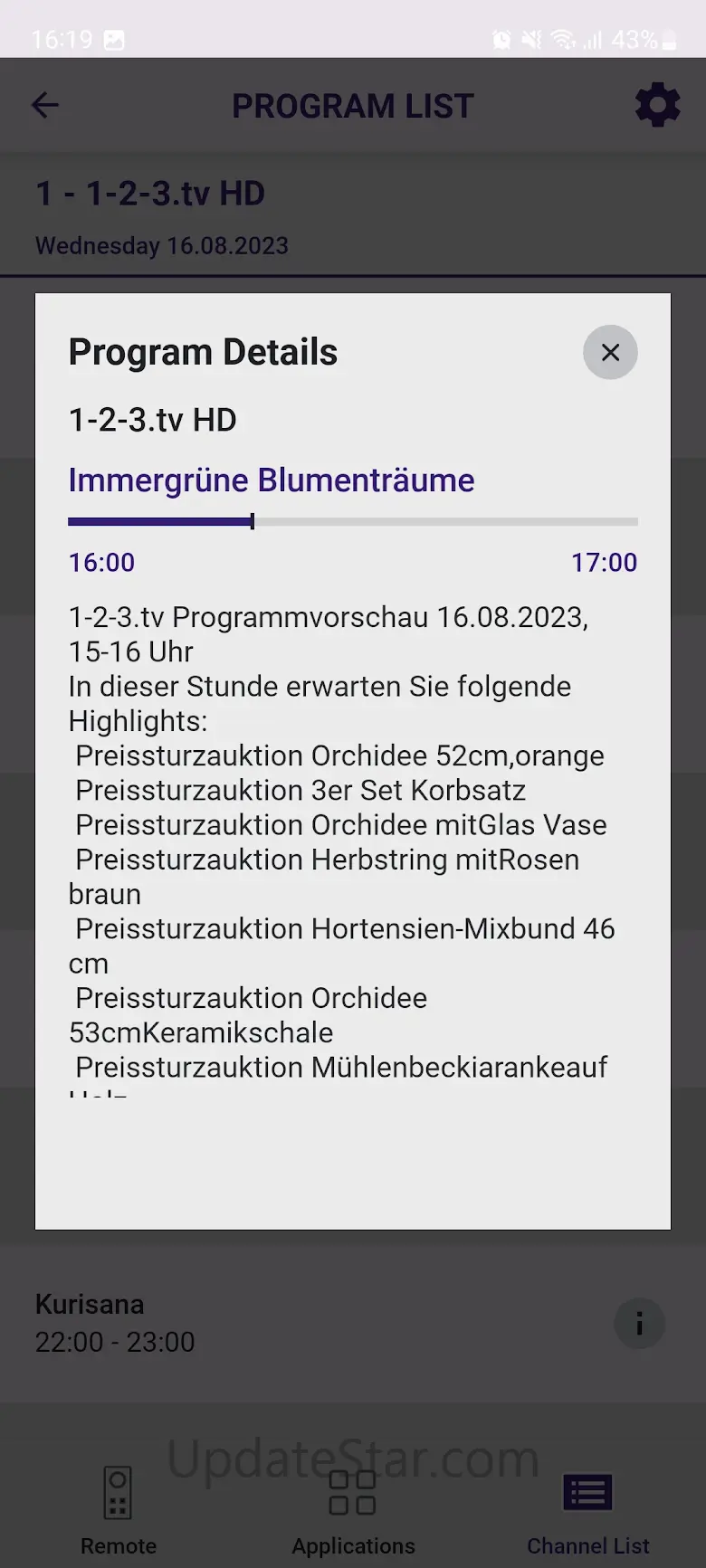Open the settings gear
This screenshot has width=706, height=1568.
click(x=657, y=105)
